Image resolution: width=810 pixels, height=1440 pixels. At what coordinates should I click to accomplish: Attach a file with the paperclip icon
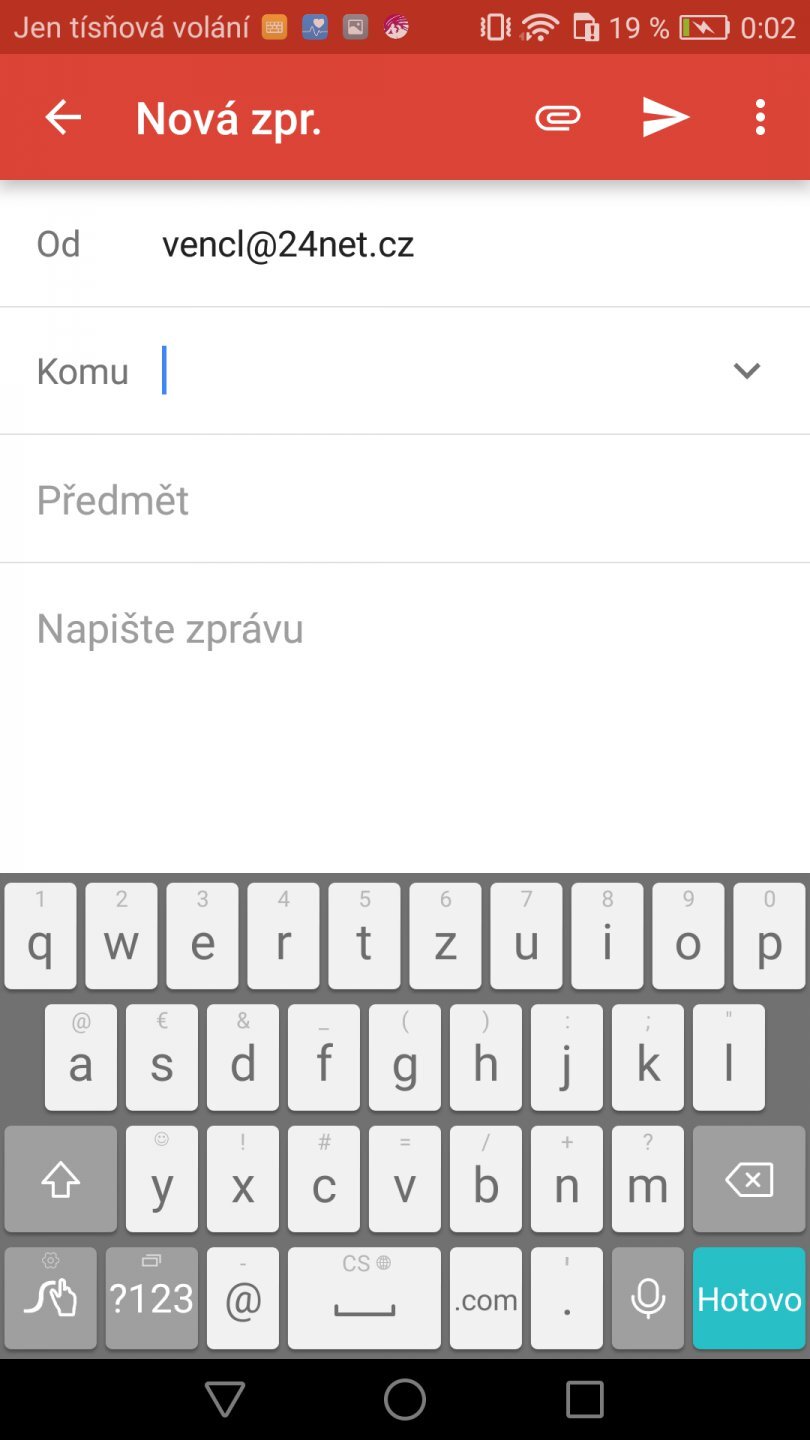[558, 118]
